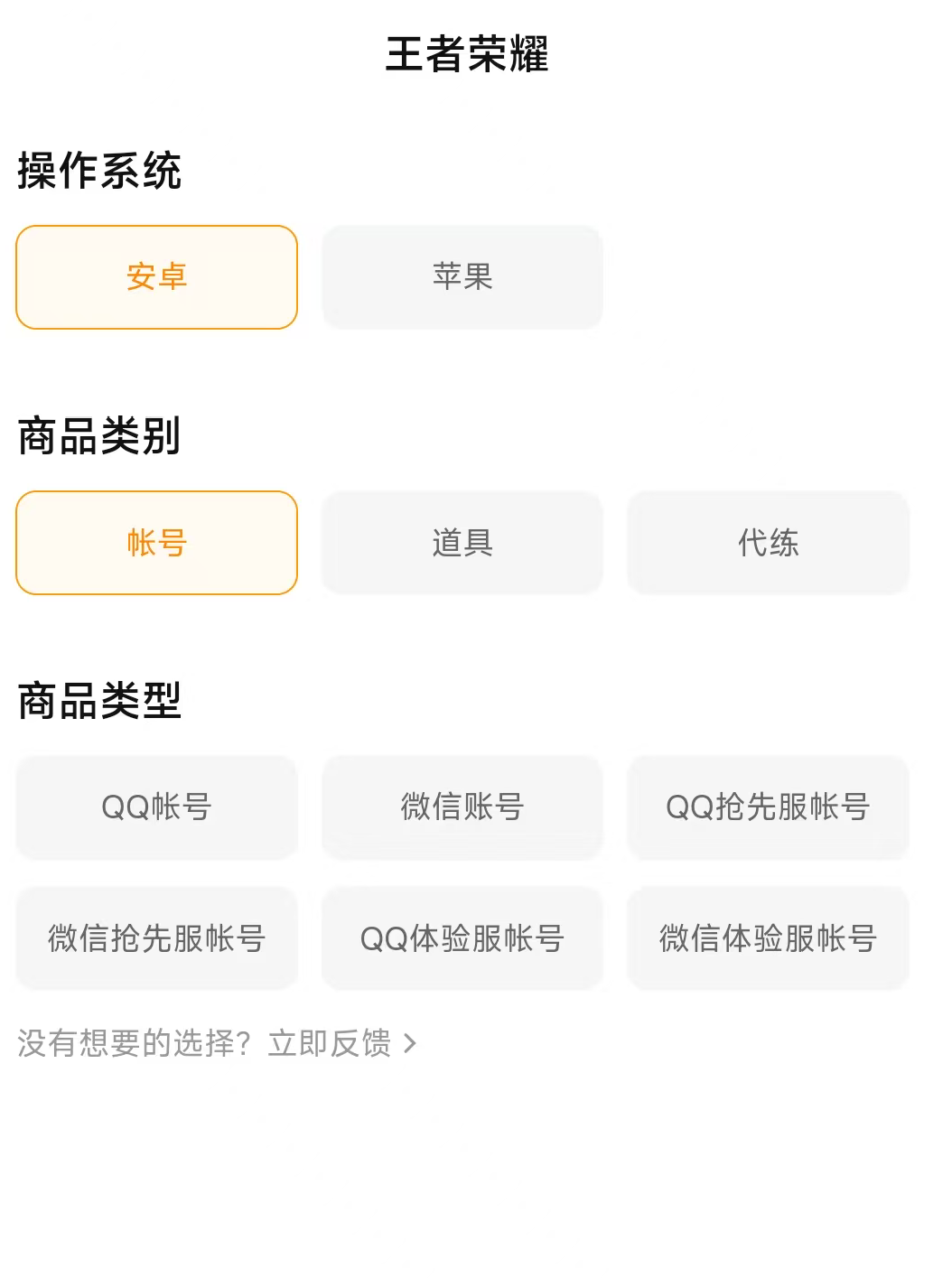This screenshot has width=952, height=1278.
Task: Tap the QQ抢先服帐号 chip
Action: (x=769, y=807)
